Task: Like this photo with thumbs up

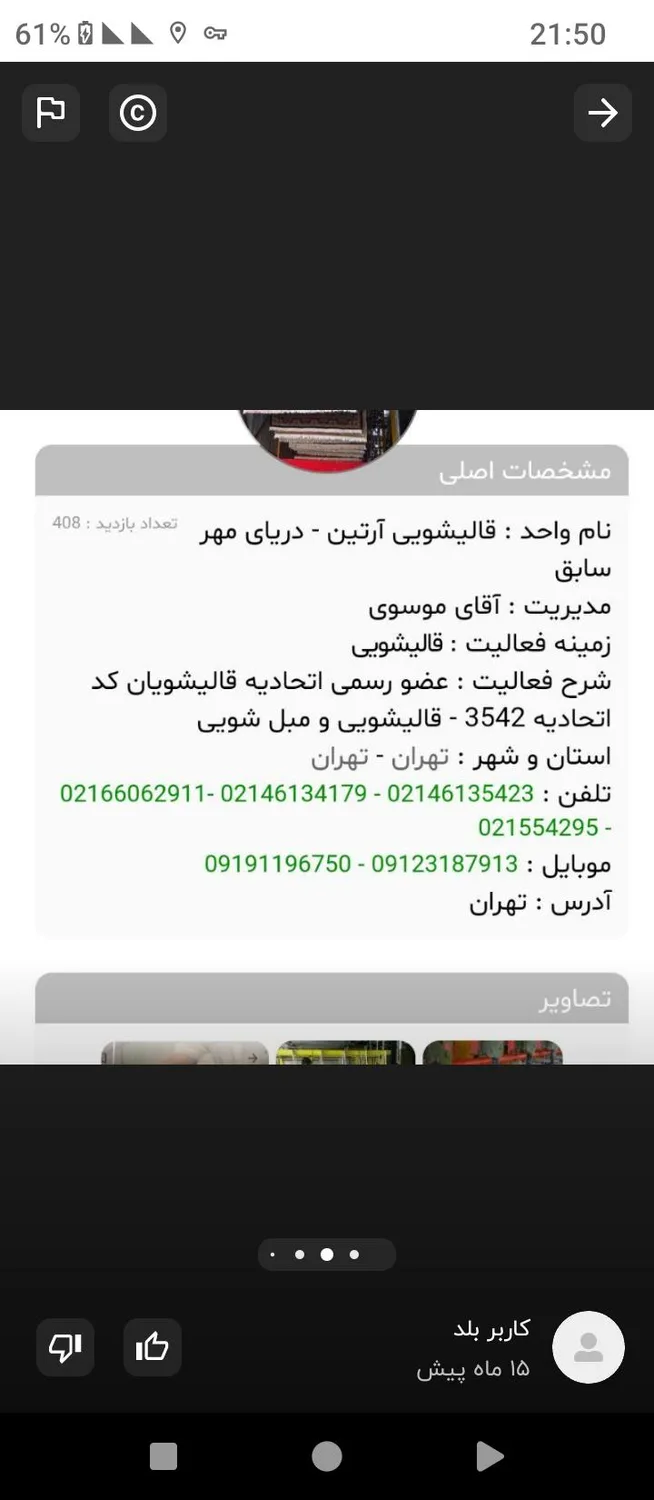Action: (x=152, y=1348)
